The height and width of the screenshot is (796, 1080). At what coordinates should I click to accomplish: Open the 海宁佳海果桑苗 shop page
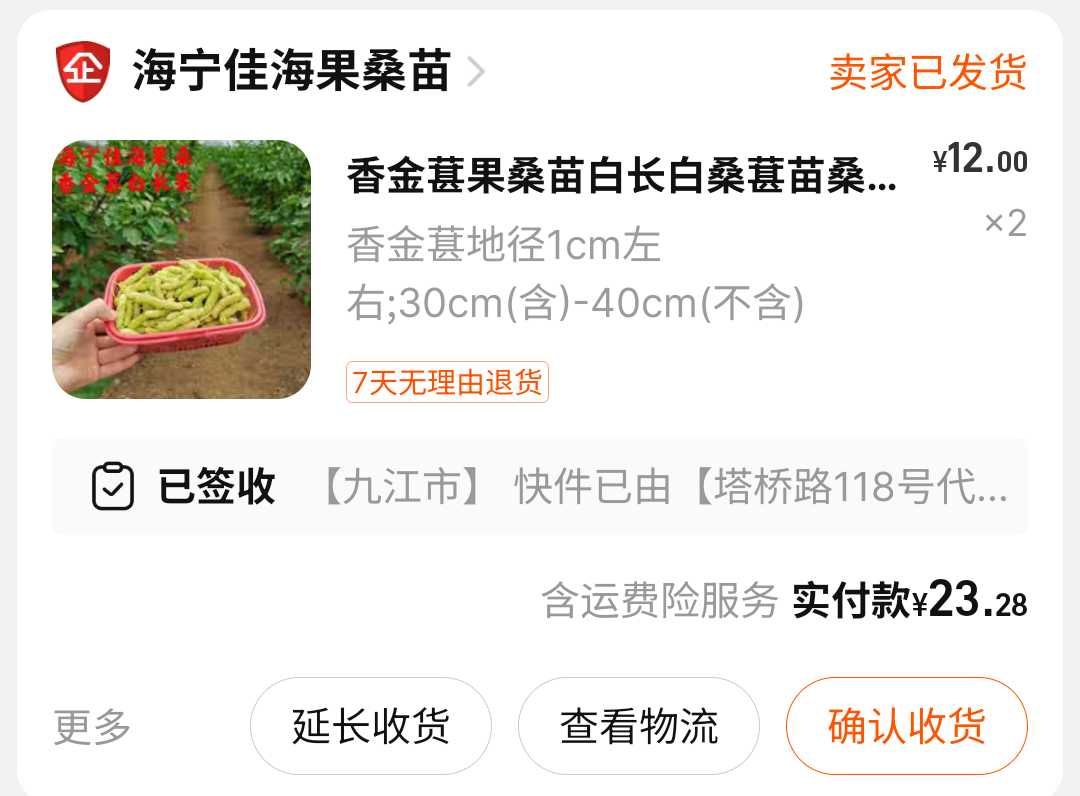pos(291,72)
